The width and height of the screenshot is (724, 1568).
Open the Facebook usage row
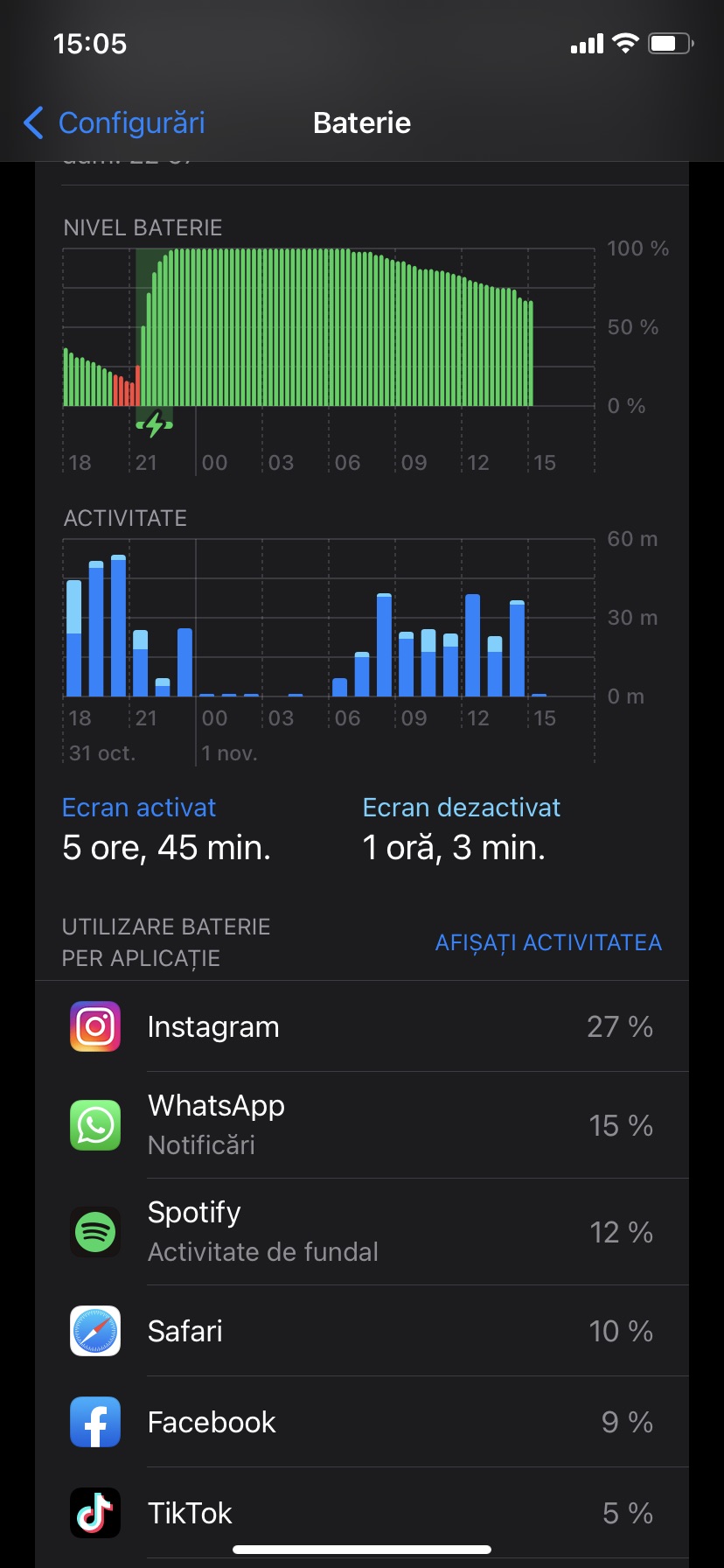click(362, 1422)
